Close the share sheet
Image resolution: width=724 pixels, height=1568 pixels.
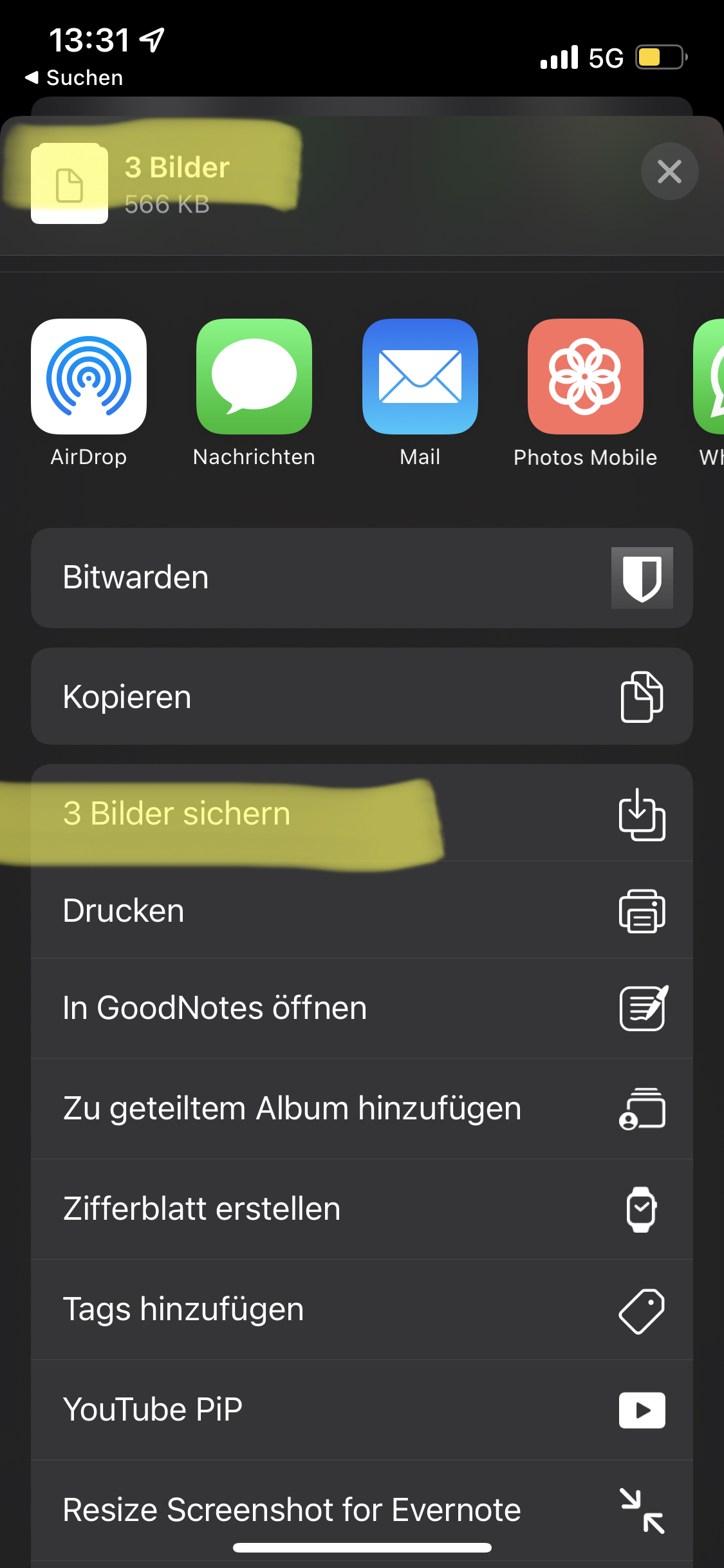pos(669,171)
